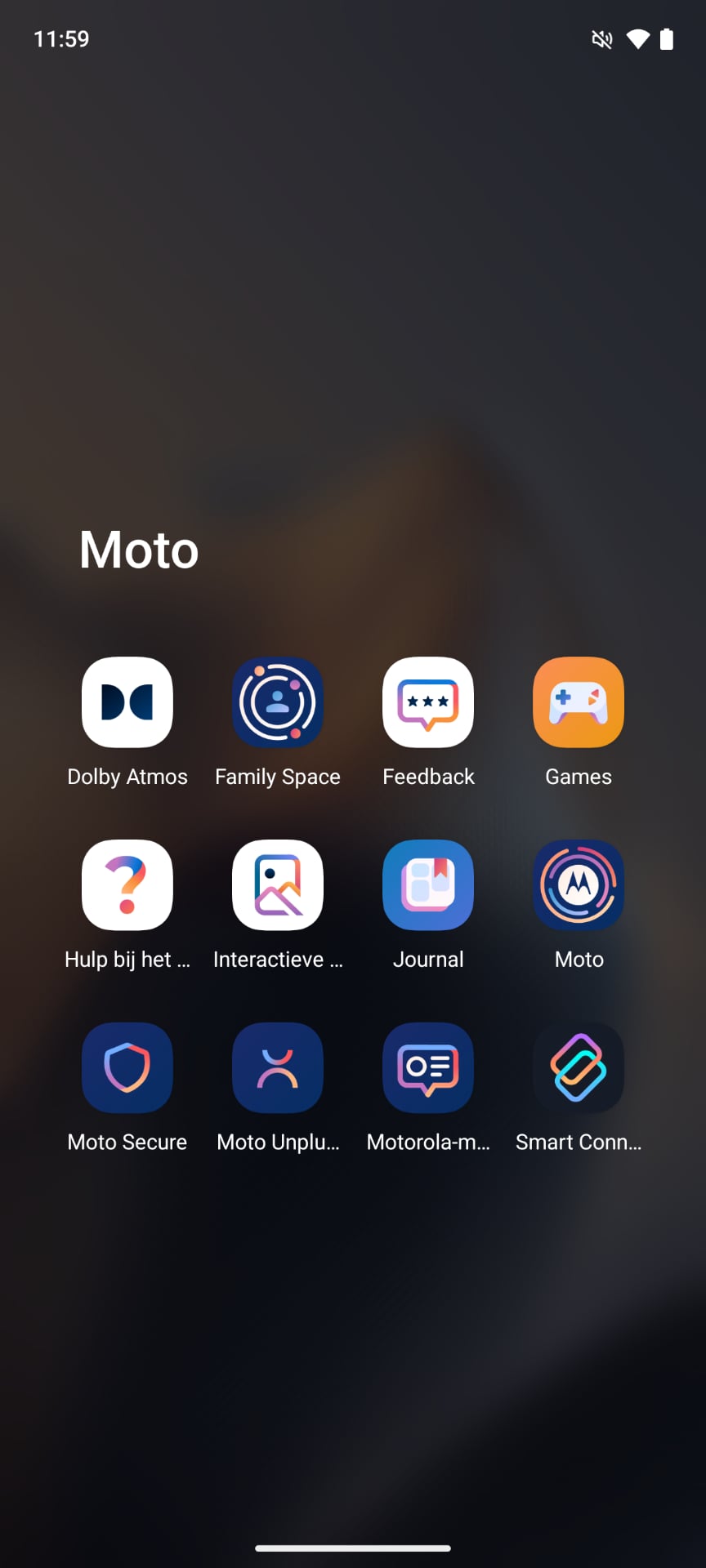Tap the Moto folder name to edit
Image resolution: width=706 pixels, height=1568 pixels.
tap(139, 550)
